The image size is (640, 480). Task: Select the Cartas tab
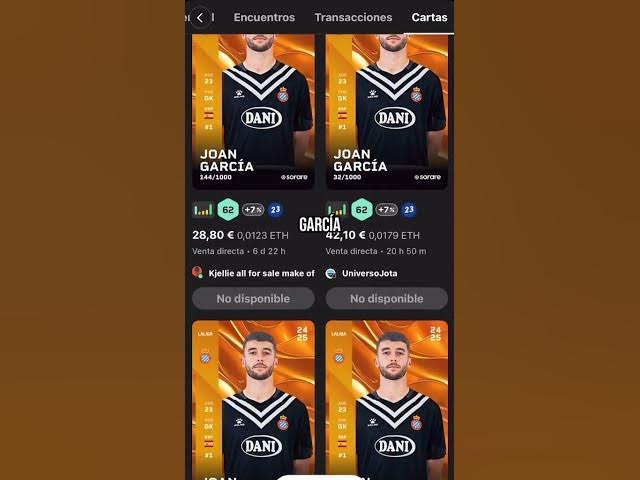click(x=429, y=17)
